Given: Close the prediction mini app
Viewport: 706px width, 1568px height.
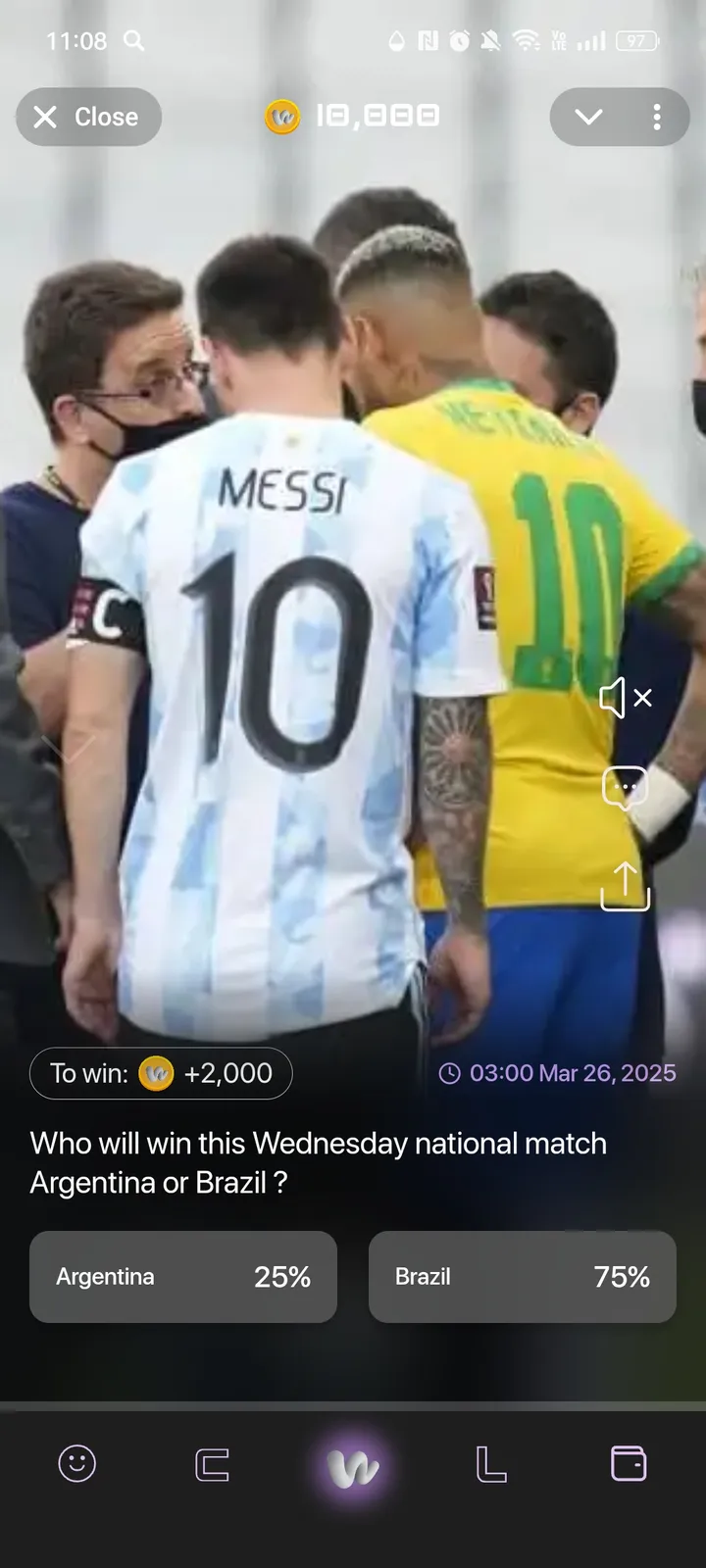Looking at the screenshot, I should coord(88,117).
